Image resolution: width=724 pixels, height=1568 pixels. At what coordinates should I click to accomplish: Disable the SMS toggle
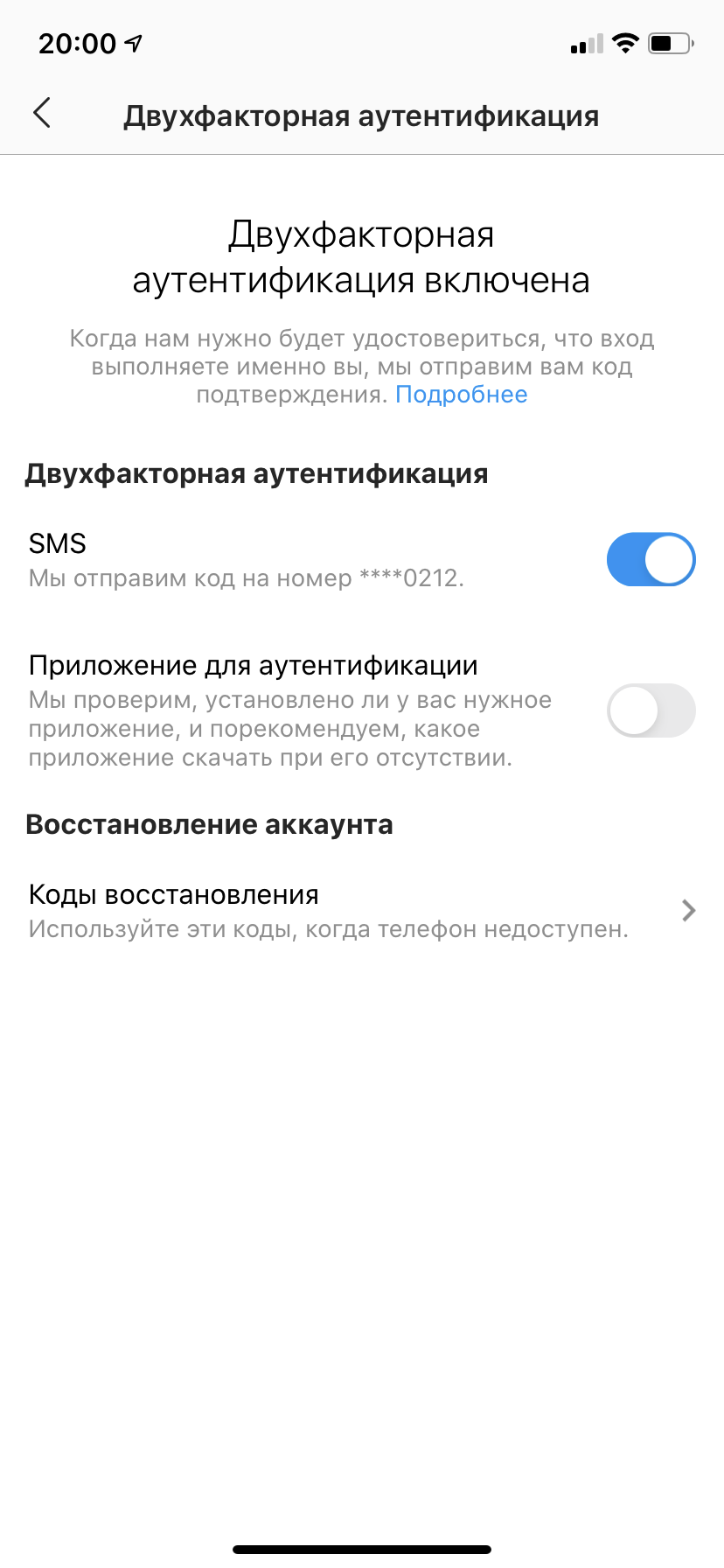point(651,559)
